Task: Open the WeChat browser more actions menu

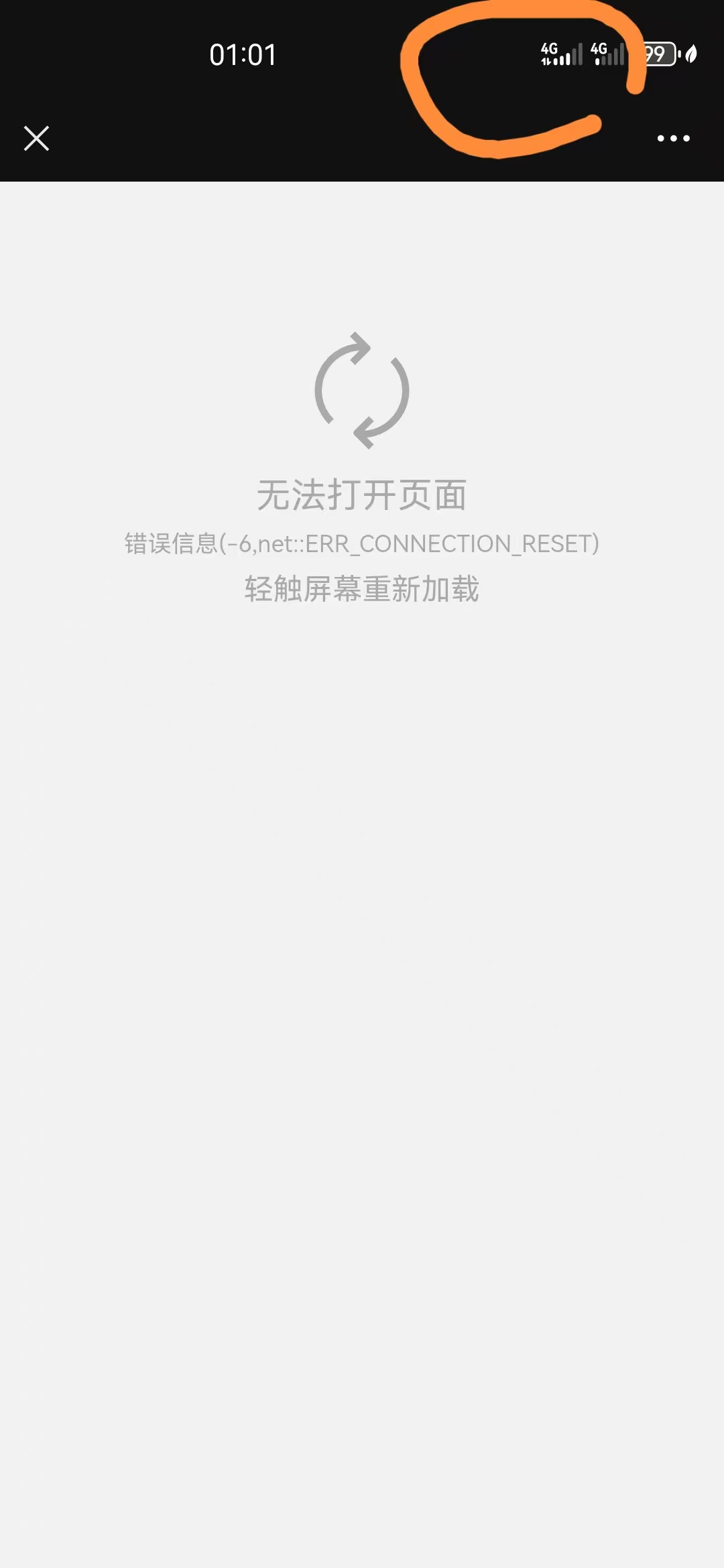Action: click(673, 139)
